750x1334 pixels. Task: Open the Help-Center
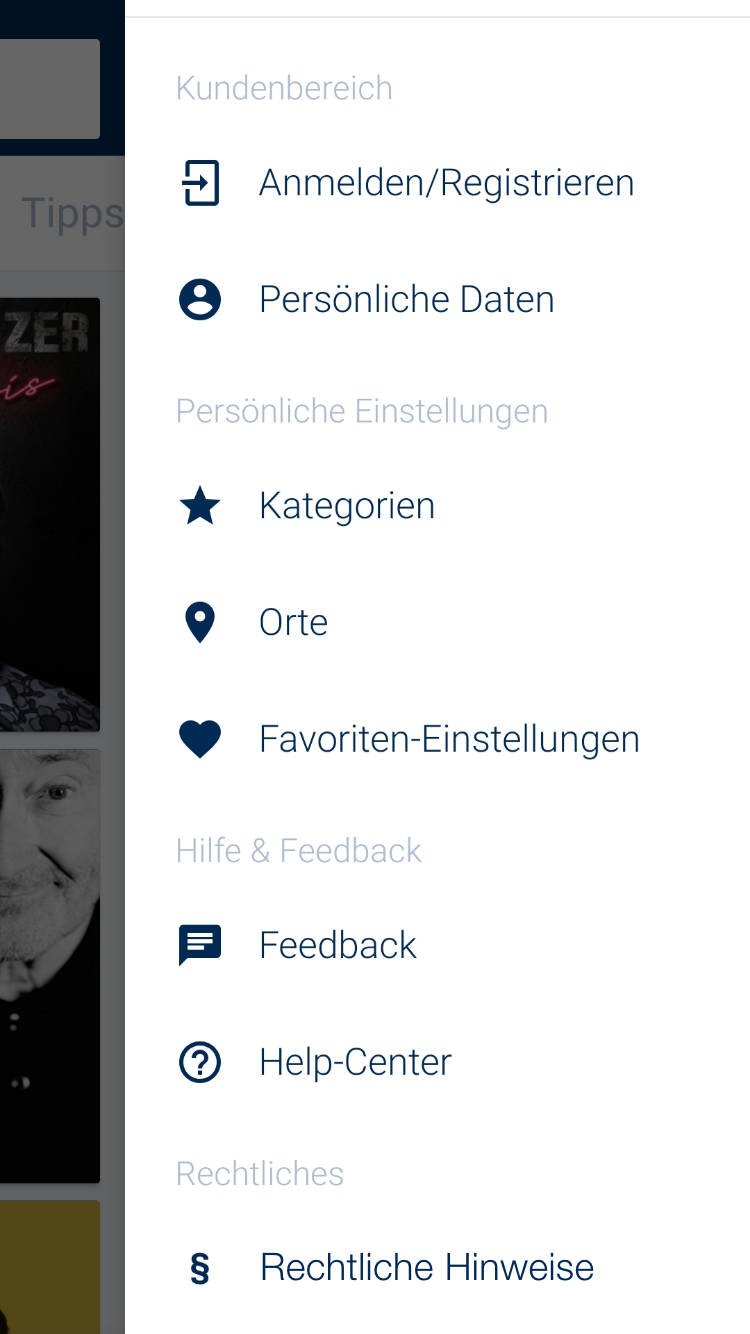click(x=355, y=1062)
